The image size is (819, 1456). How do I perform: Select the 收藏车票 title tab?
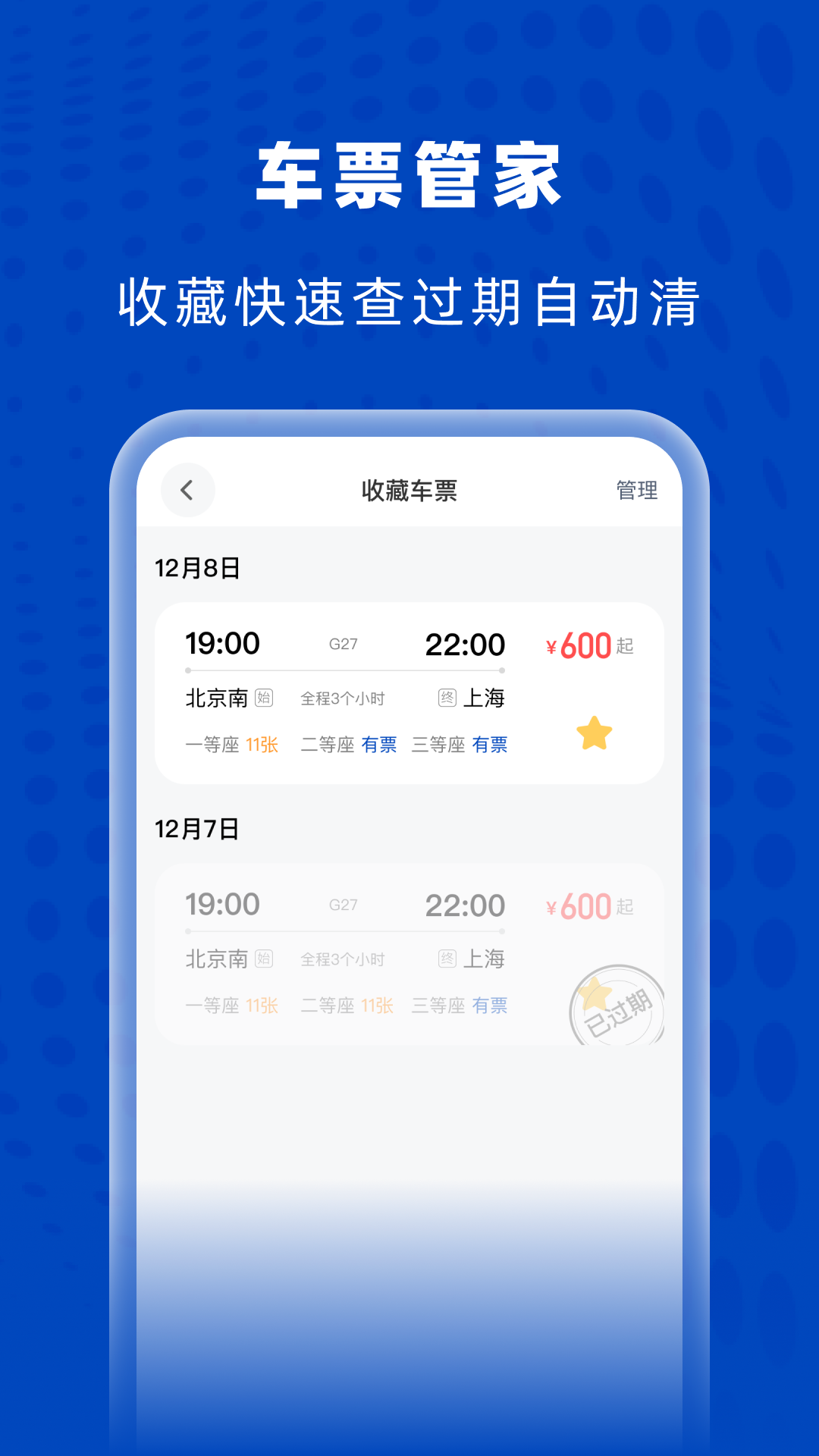409,491
